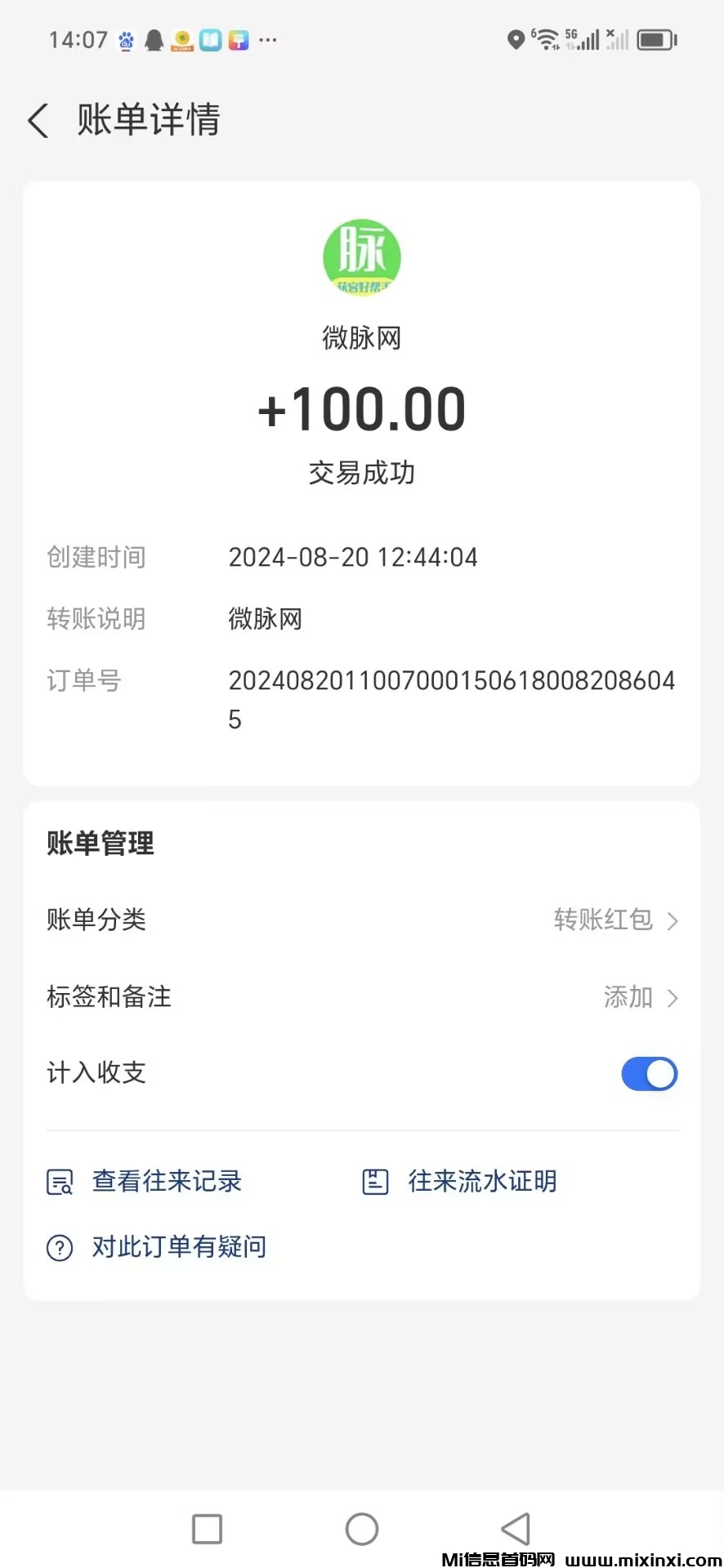Select 查看往来记录
The image size is (724, 1568).
[x=166, y=1182]
